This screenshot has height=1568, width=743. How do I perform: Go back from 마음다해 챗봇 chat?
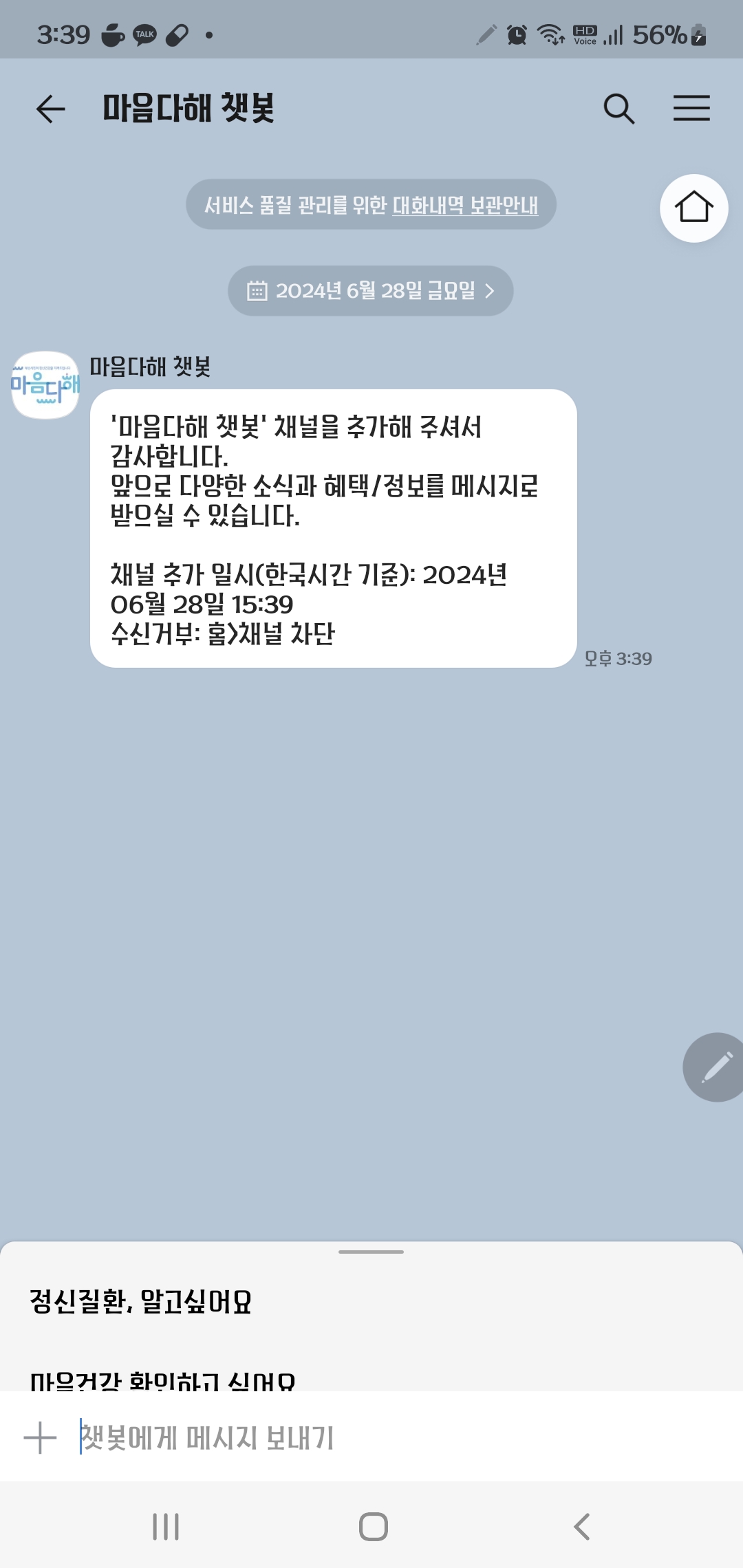(50, 109)
